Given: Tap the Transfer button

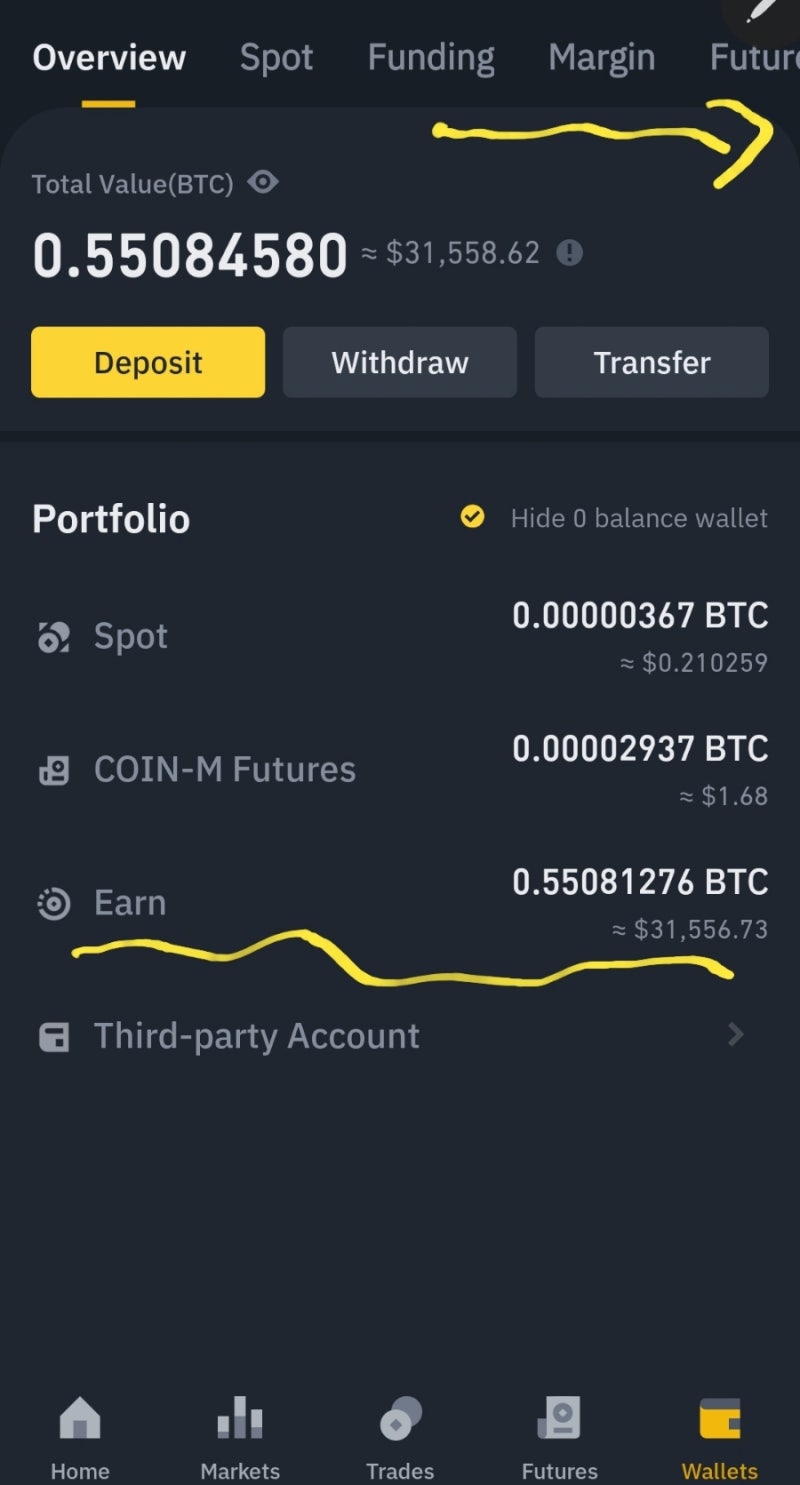Looking at the screenshot, I should (x=652, y=362).
